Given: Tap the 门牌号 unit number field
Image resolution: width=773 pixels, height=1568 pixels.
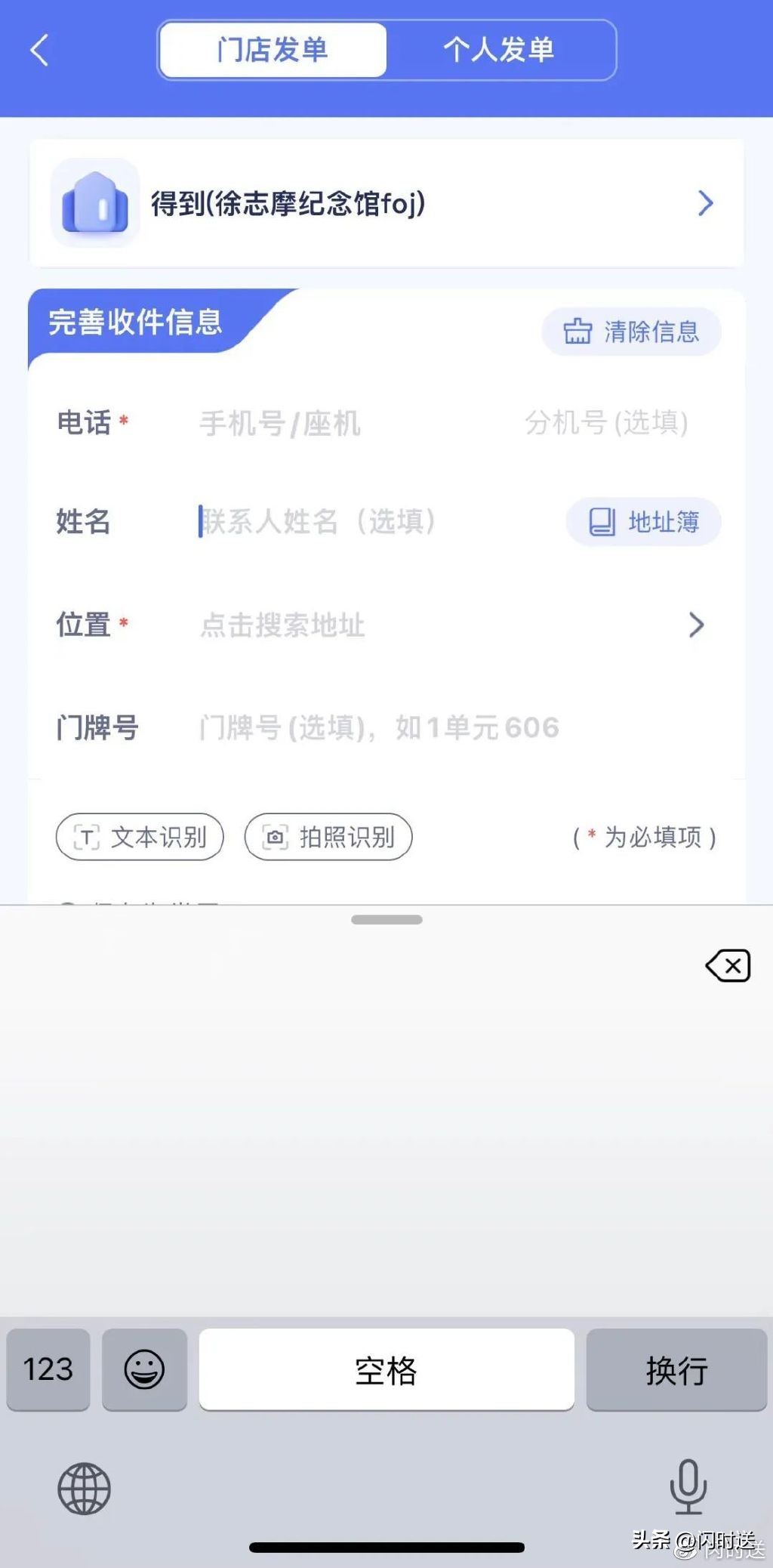Looking at the screenshot, I should pyautogui.click(x=377, y=727).
